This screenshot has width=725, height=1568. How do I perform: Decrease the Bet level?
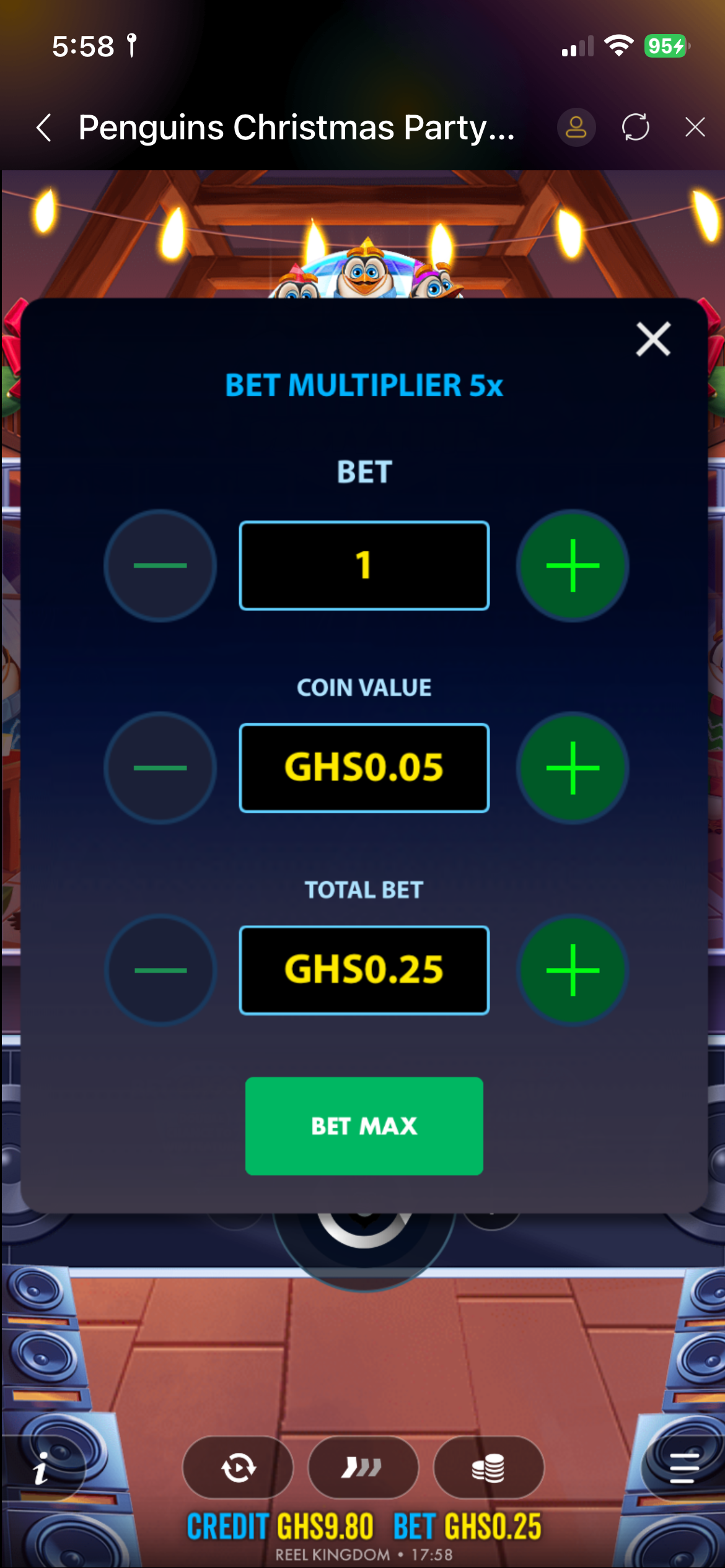pos(160,566)
